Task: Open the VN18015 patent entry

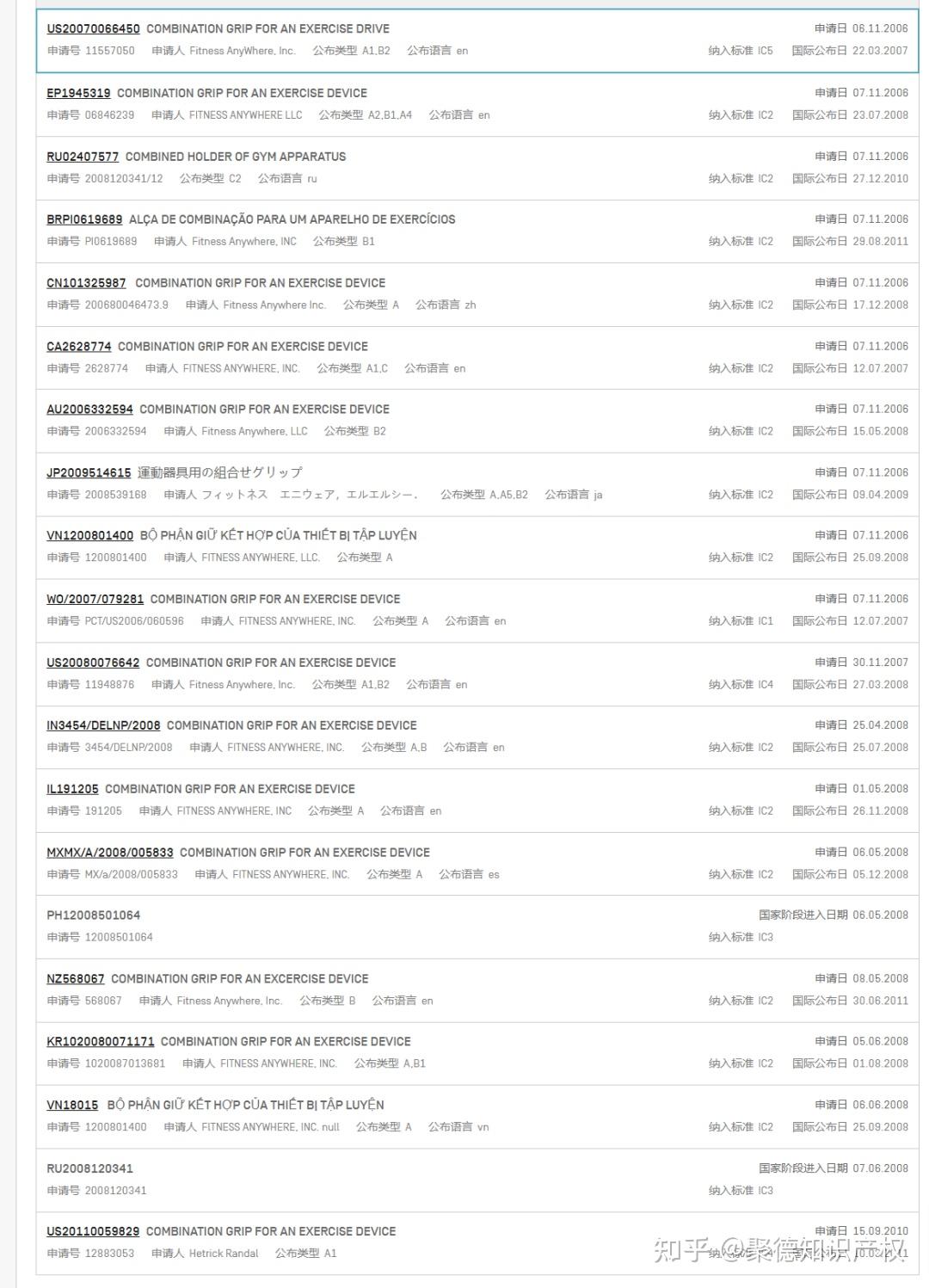Action: pos(72,1105)
